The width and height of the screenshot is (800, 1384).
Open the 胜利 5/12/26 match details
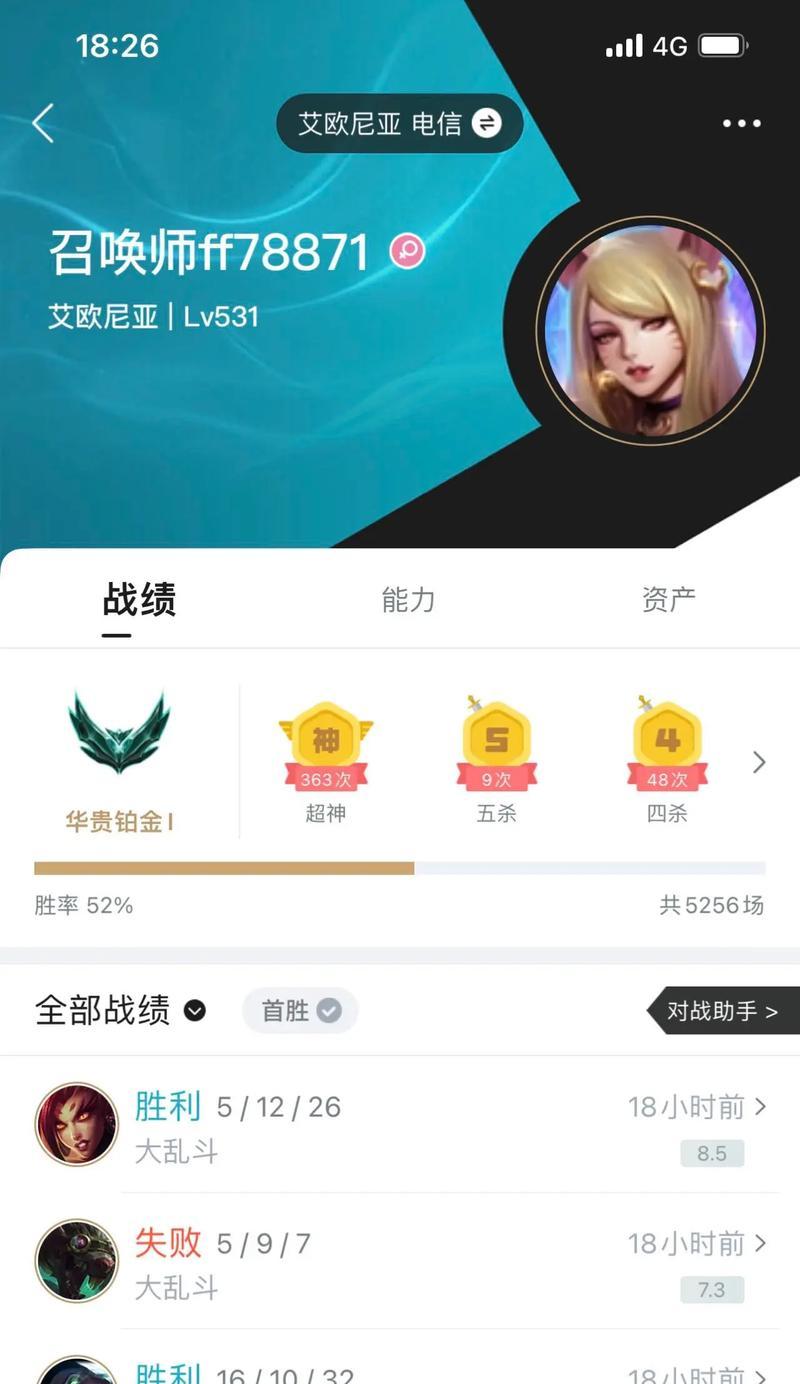pyautogui.click(x=400, y=1125)
